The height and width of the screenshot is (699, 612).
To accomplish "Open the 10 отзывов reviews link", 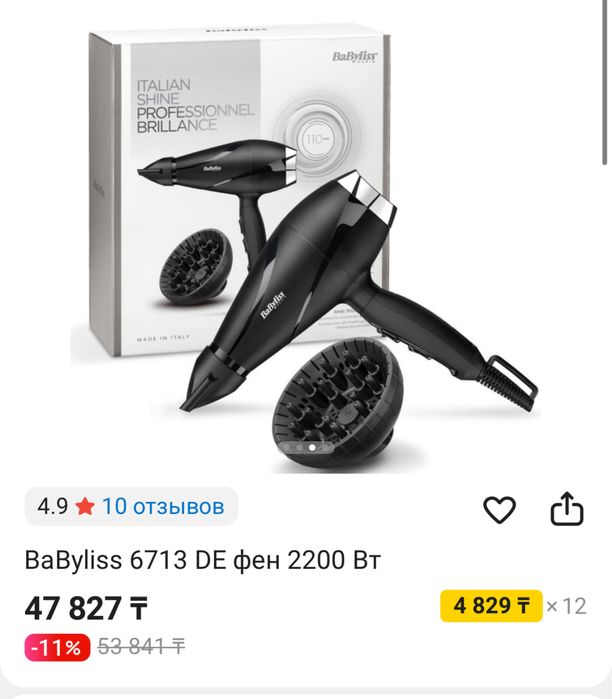I will [x=163, y=506].
